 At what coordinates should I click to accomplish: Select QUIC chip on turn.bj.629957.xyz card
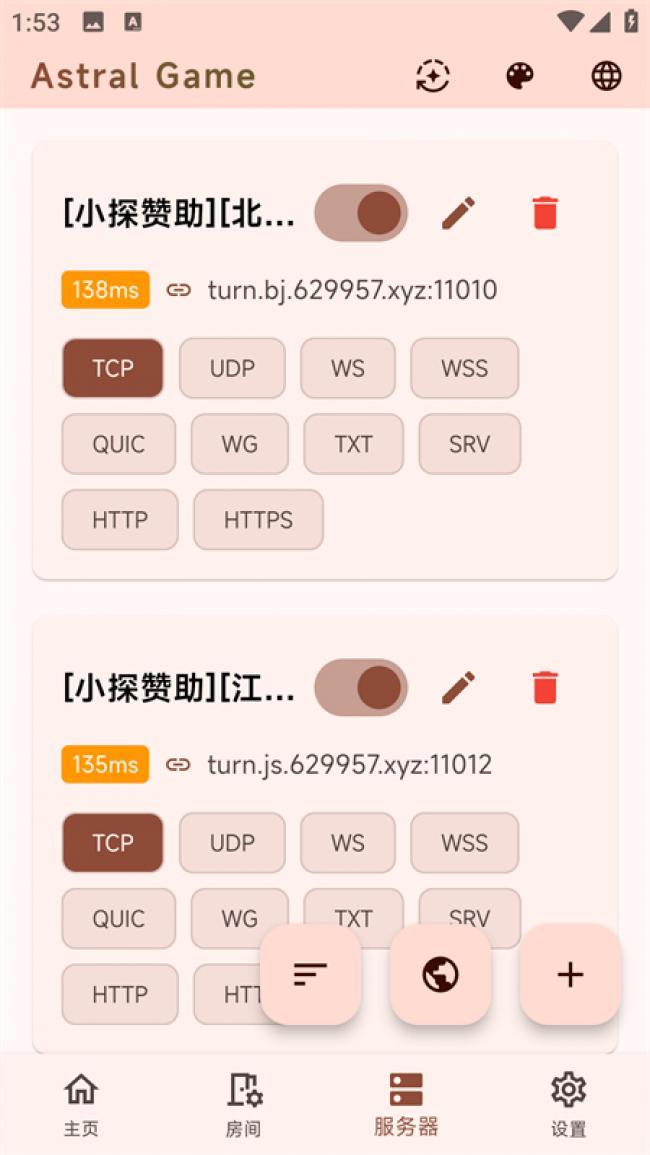pos(118,444)
